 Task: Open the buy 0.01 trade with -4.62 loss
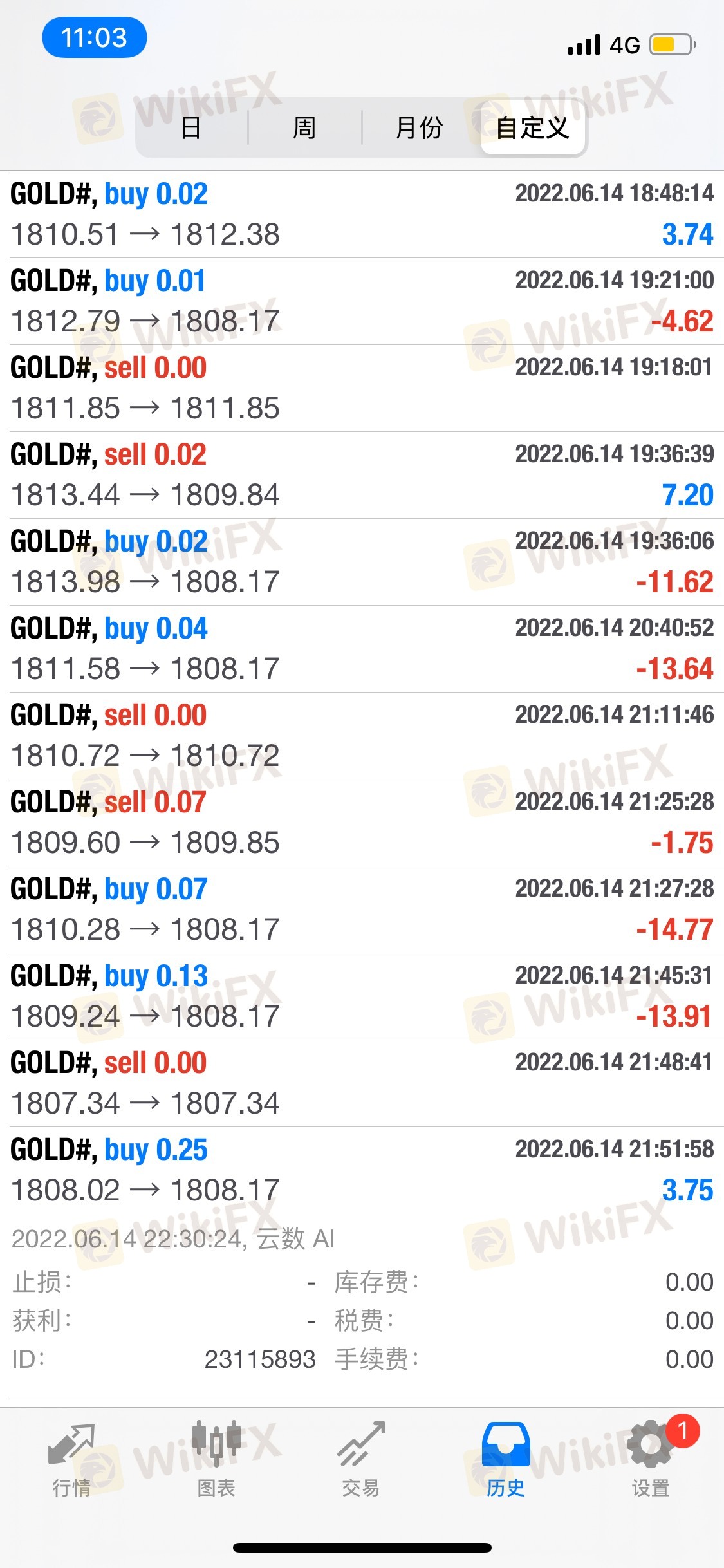pos(362,301)
